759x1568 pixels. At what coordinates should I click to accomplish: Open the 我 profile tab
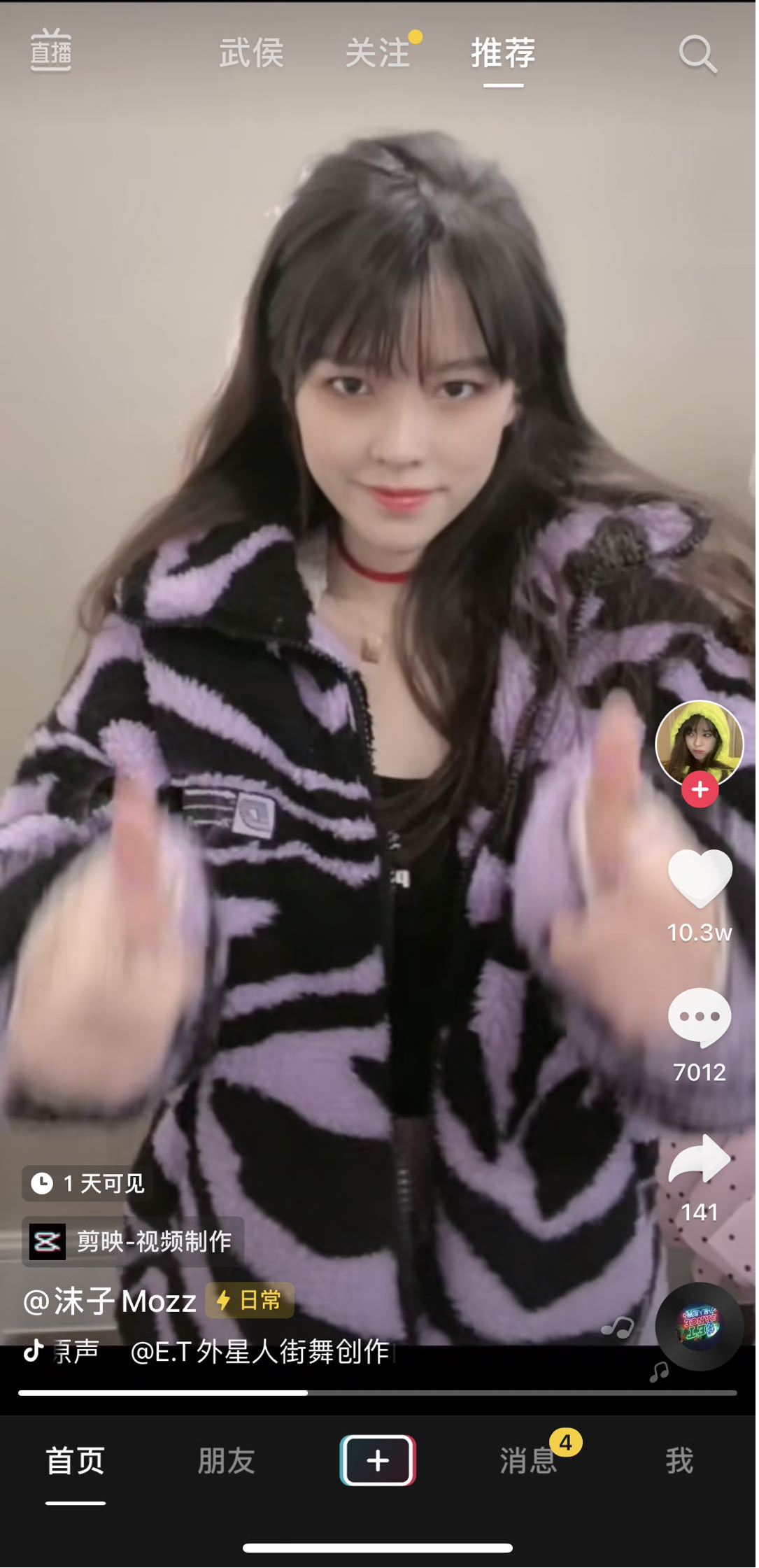679,1461
